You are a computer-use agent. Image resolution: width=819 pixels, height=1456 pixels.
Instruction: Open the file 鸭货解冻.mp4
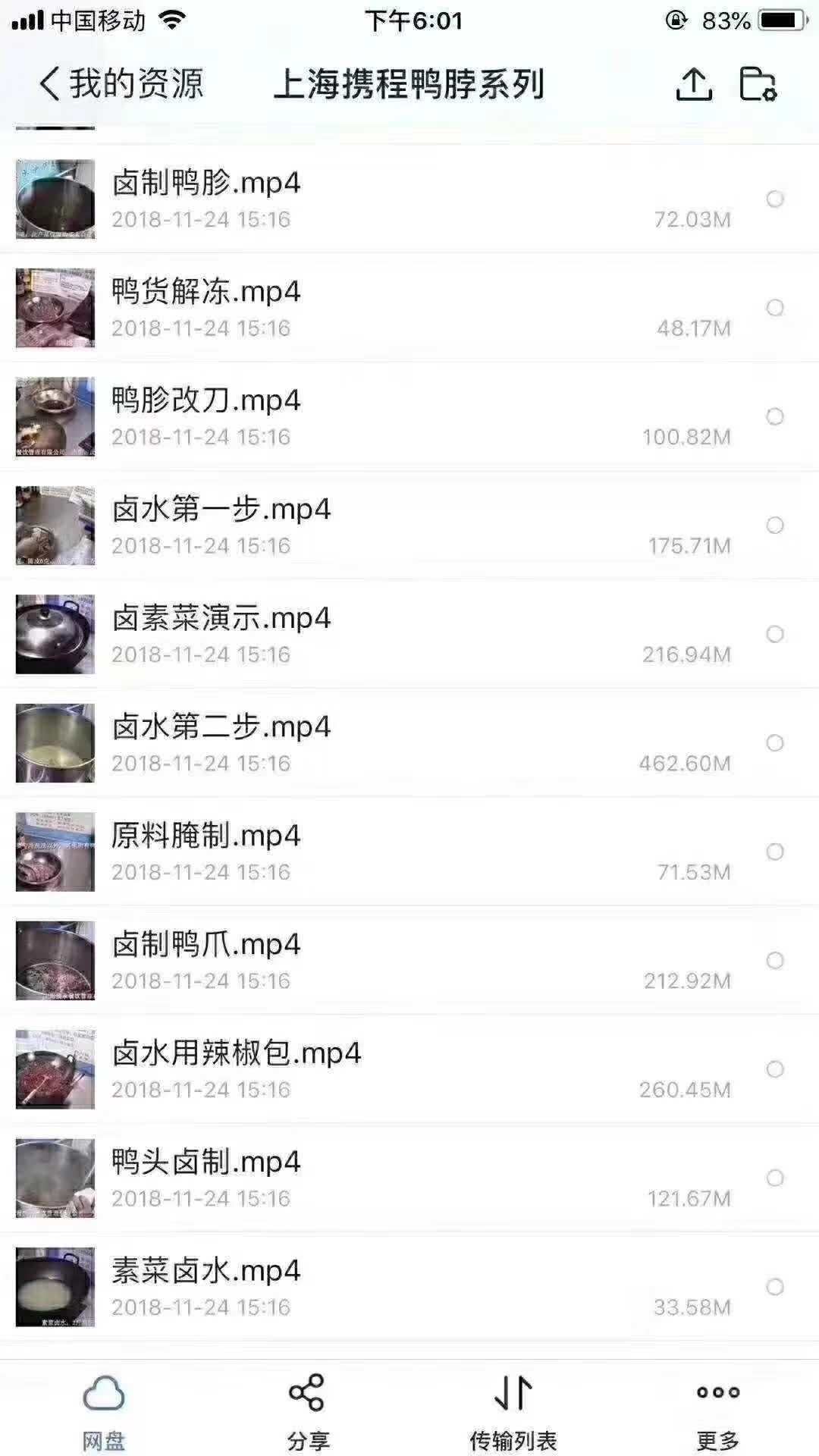205,292
